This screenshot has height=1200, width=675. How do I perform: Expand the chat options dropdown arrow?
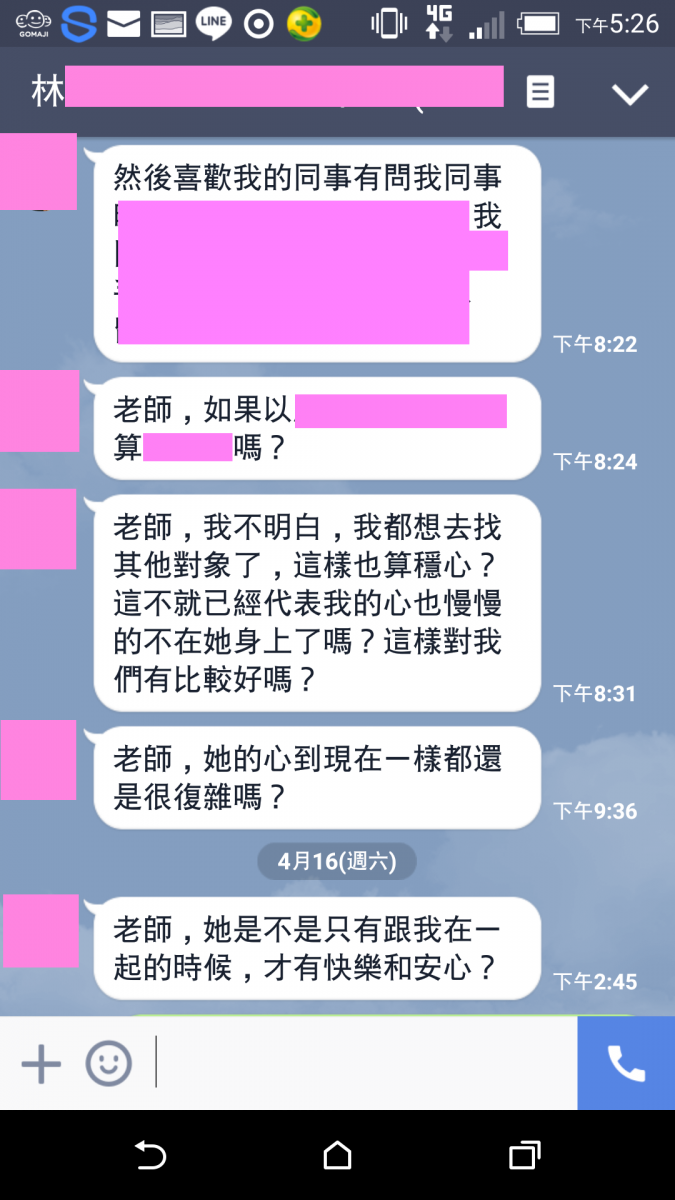click(630, 94)
